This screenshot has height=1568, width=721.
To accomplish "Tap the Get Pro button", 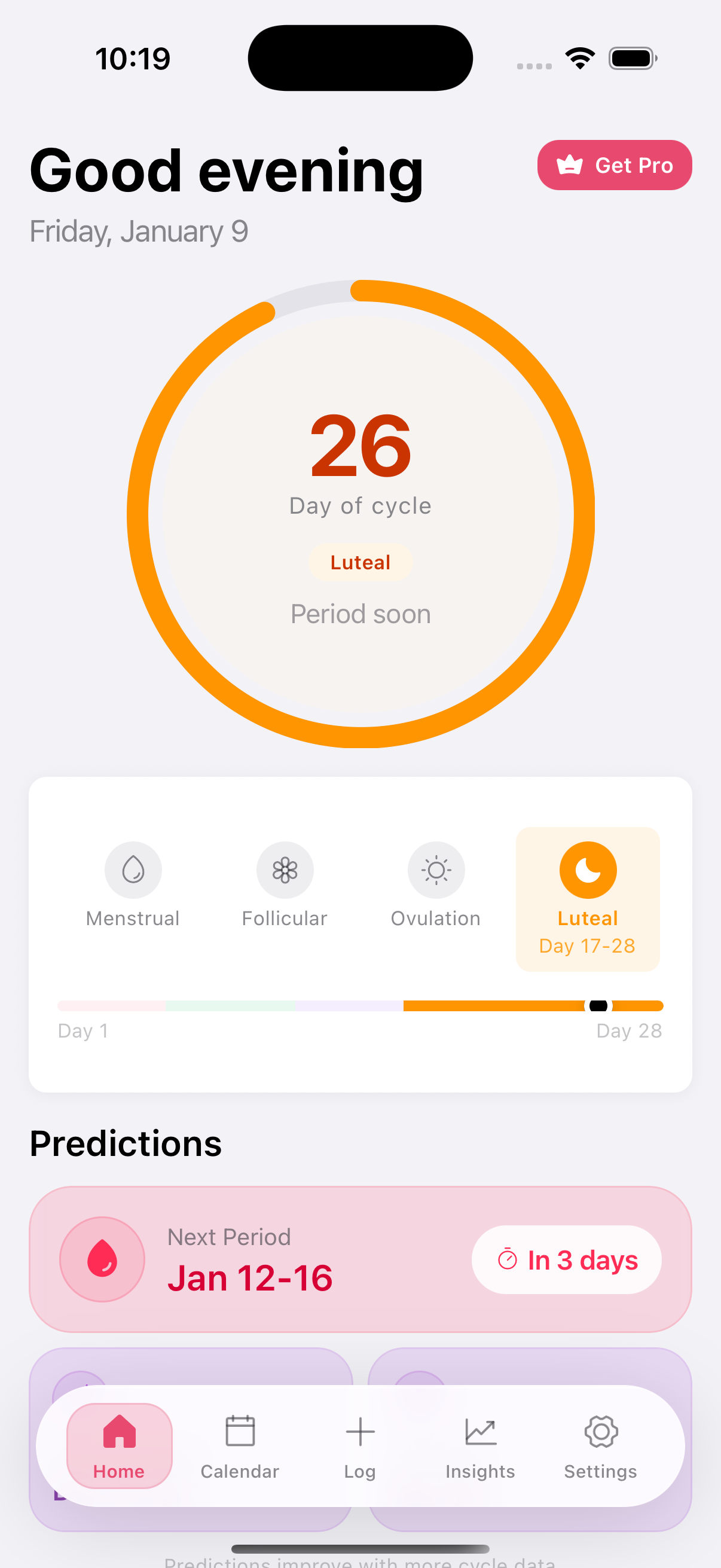I will pyautogui.click(x=614, y=164).
